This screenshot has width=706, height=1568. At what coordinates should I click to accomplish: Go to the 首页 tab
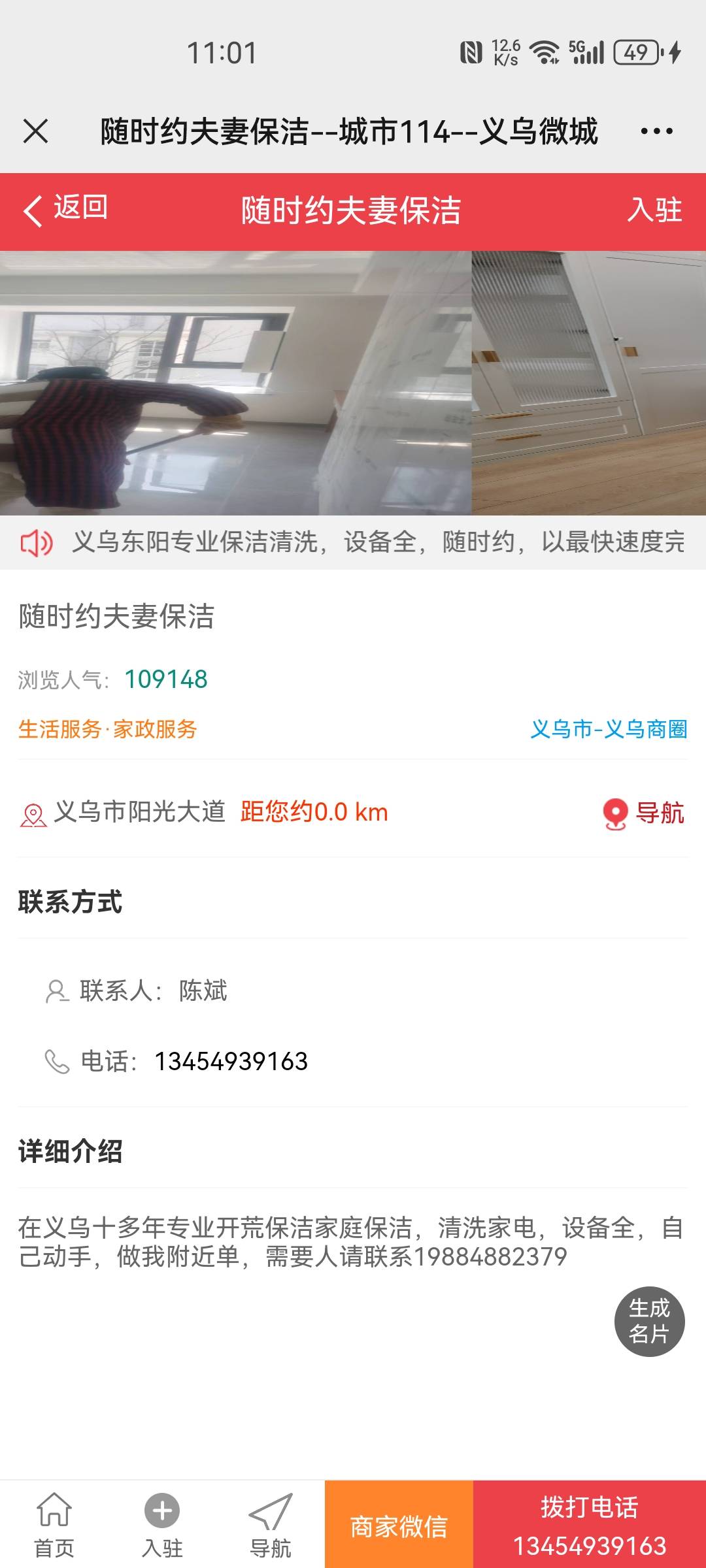point(54,1526)
